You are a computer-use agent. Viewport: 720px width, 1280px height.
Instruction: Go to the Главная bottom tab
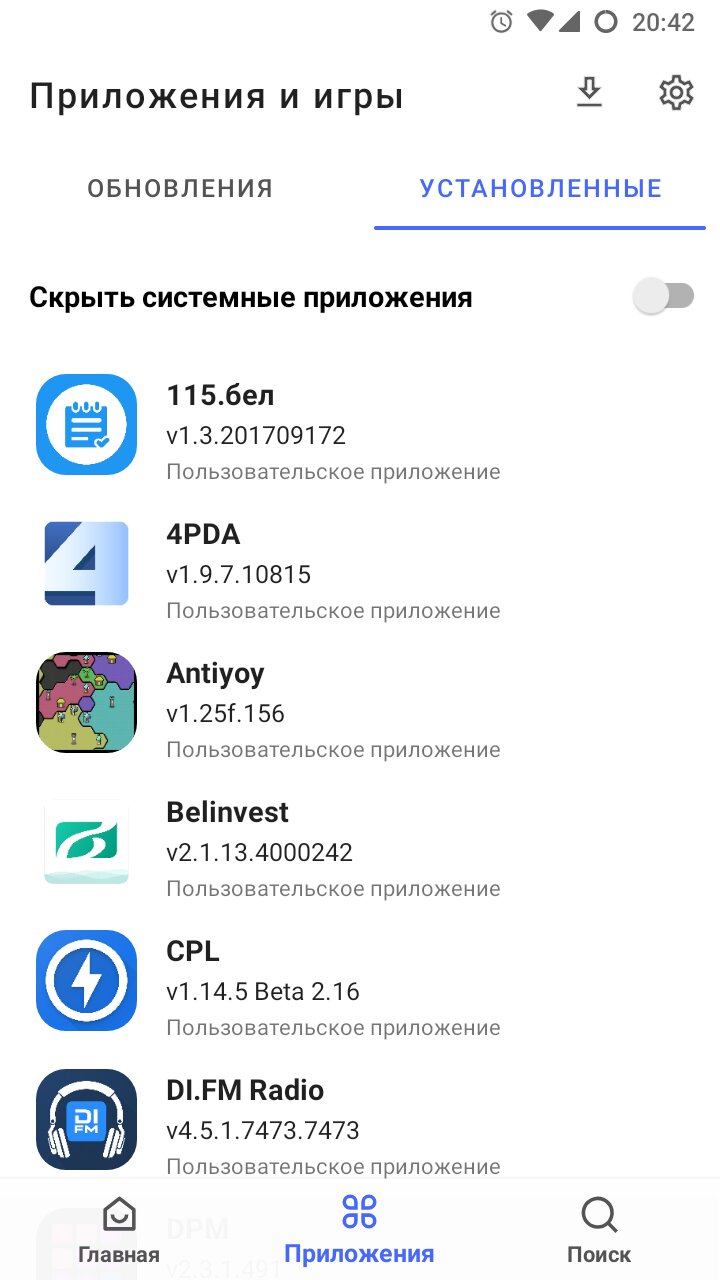click(120, 1230)
